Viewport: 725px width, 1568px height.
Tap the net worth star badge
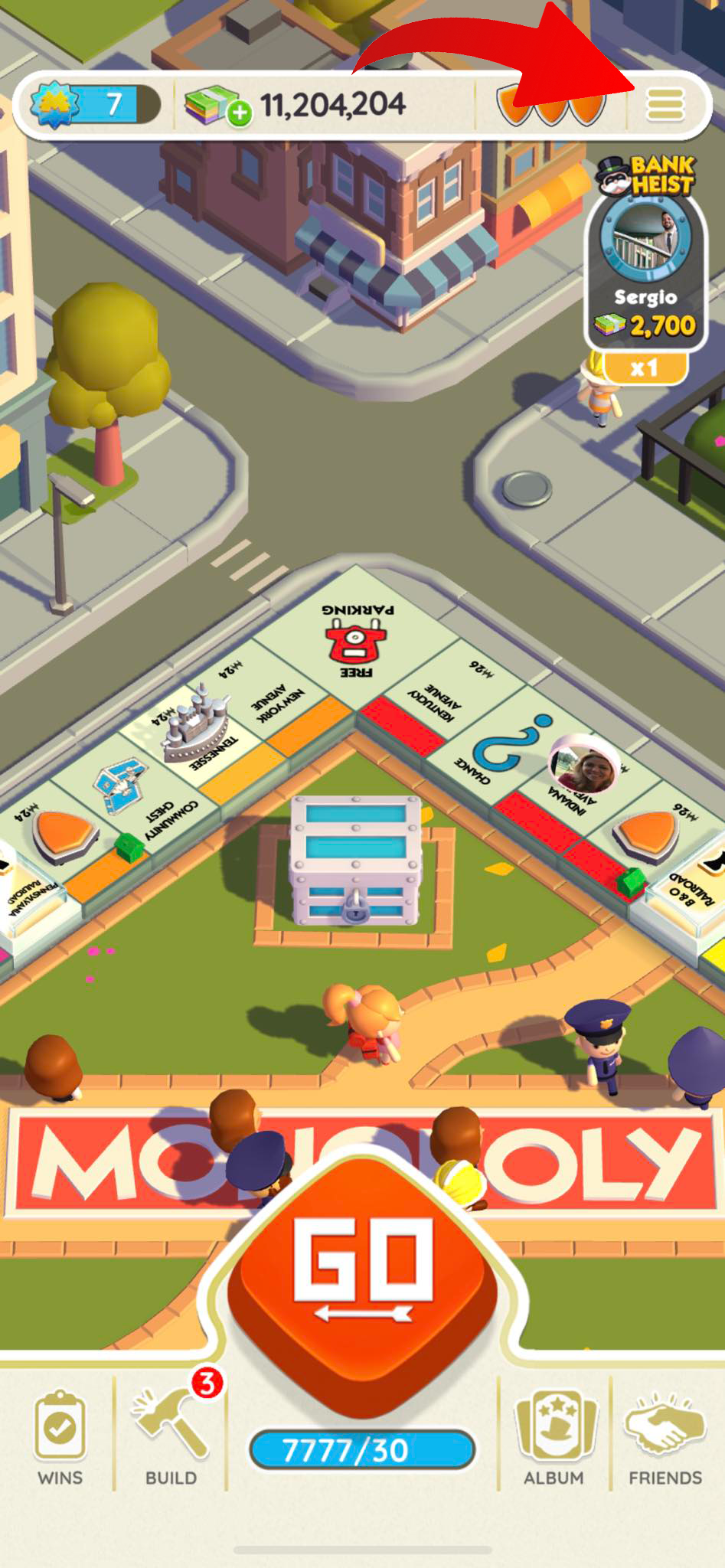(55, 105)
